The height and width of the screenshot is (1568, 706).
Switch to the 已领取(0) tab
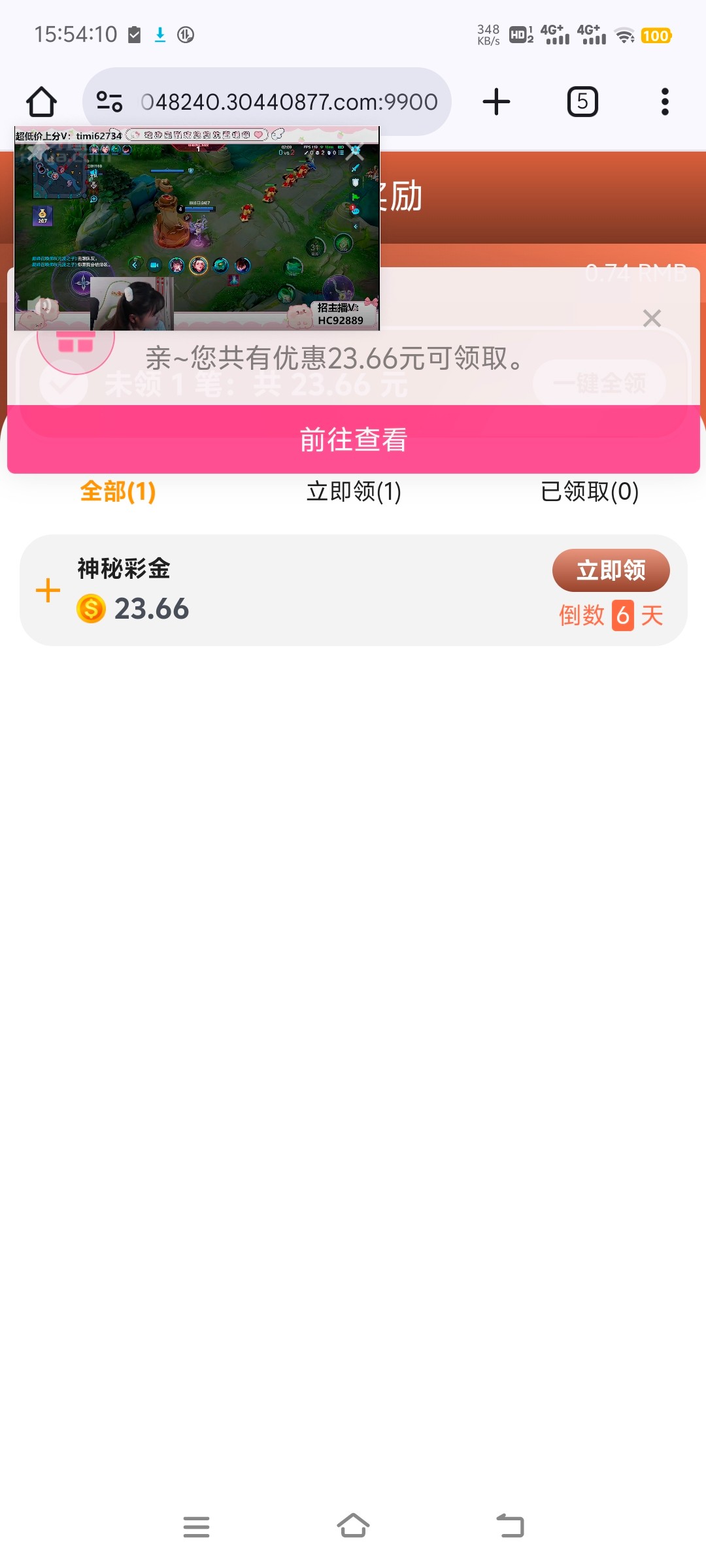pyautogui.click(x=590, y=491)
